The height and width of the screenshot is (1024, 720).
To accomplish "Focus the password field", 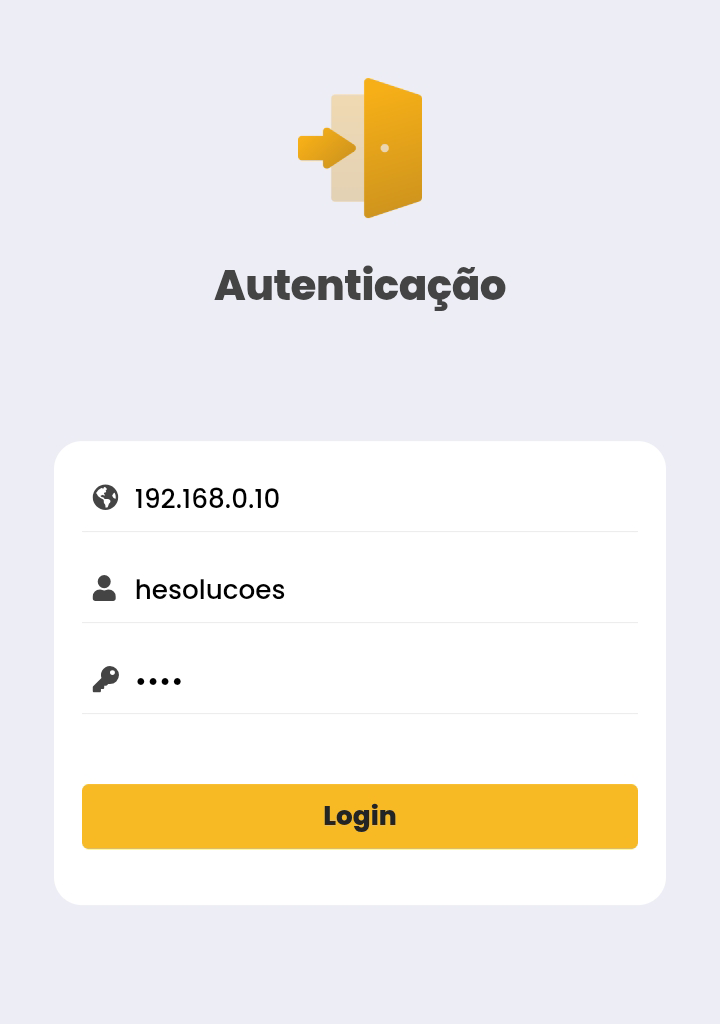I will point(380,680).
